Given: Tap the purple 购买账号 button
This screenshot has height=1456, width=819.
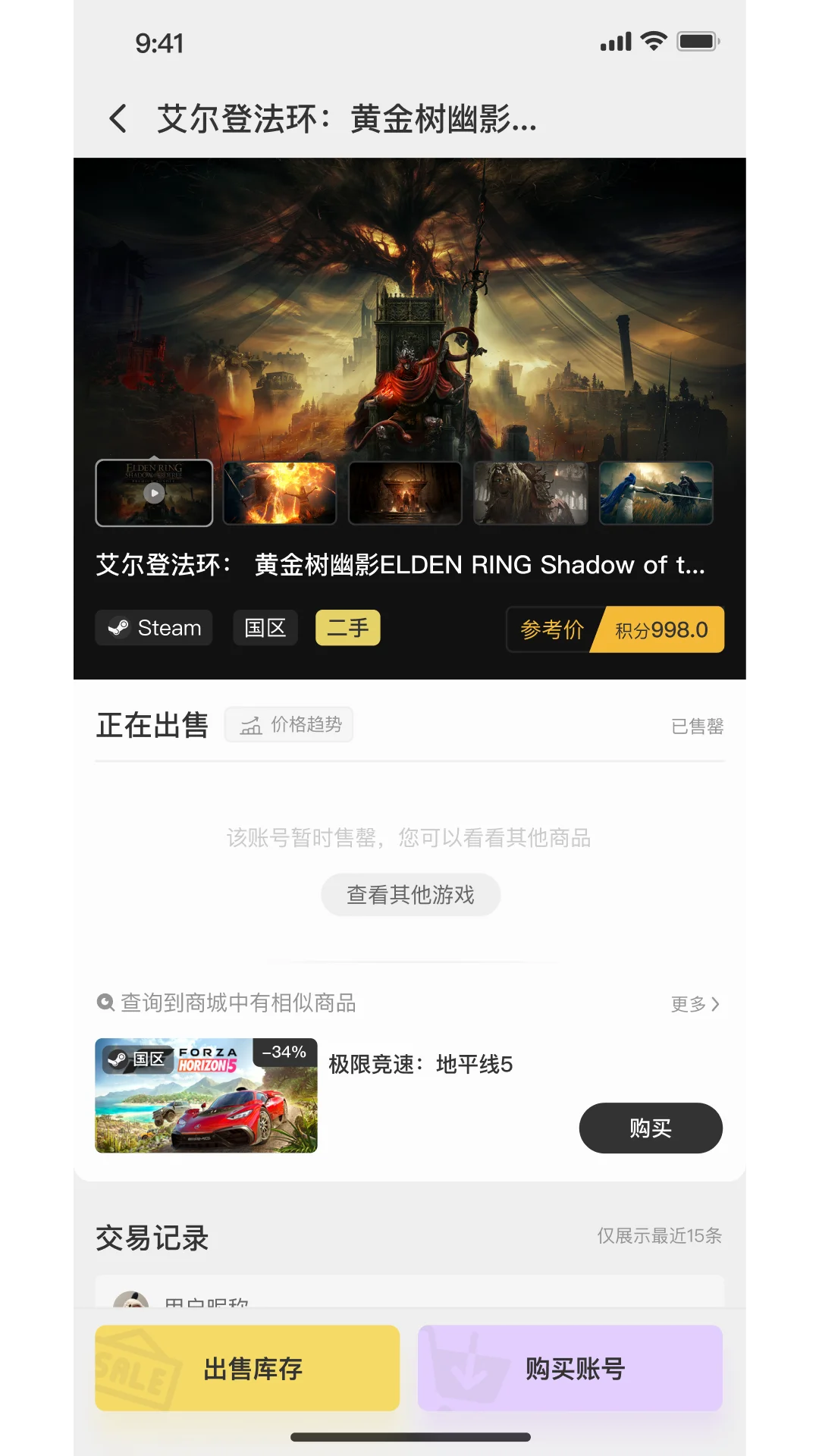Looking at the screenshot, I should 570,1368.
